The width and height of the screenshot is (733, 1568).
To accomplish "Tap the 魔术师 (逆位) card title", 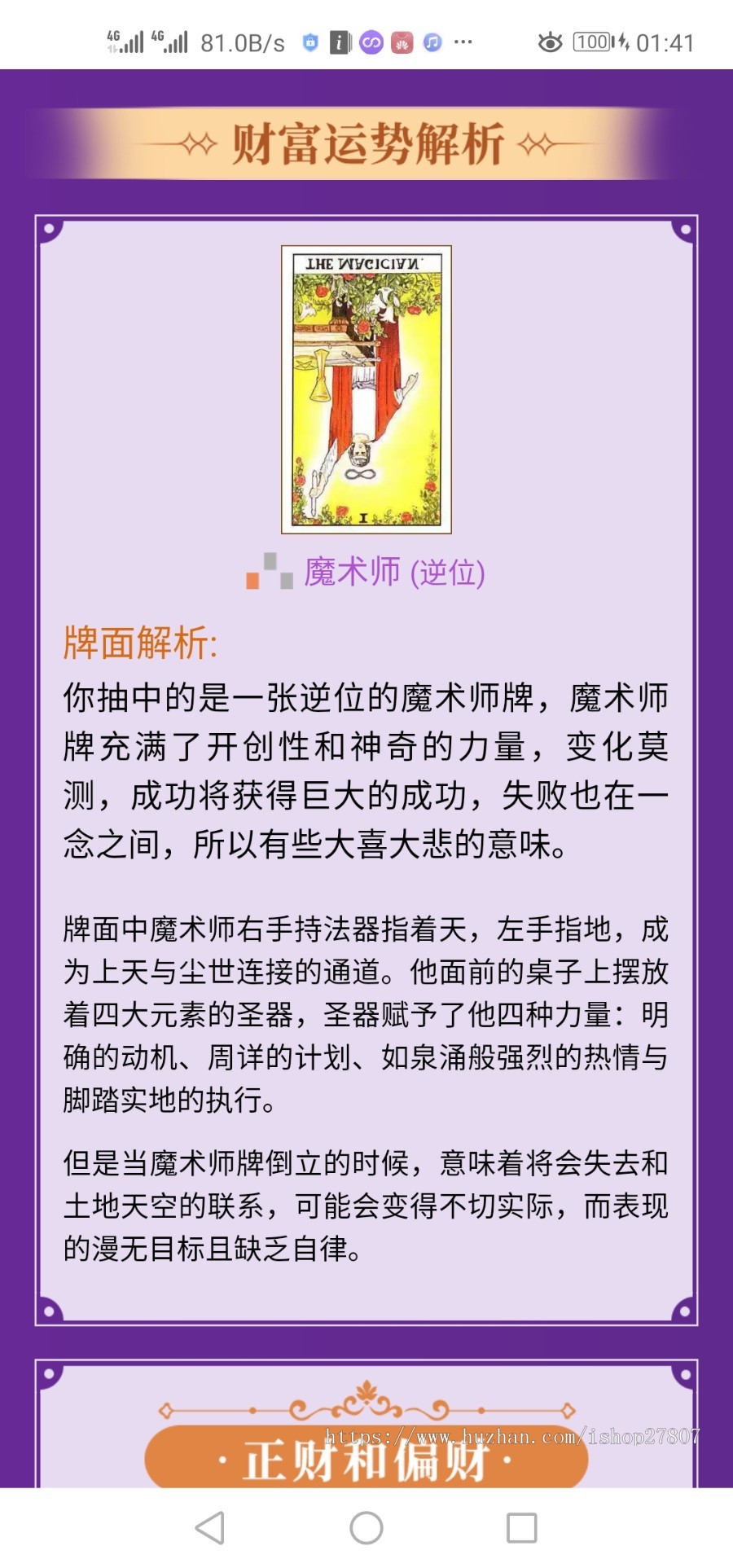I will [x=394, y=574].
